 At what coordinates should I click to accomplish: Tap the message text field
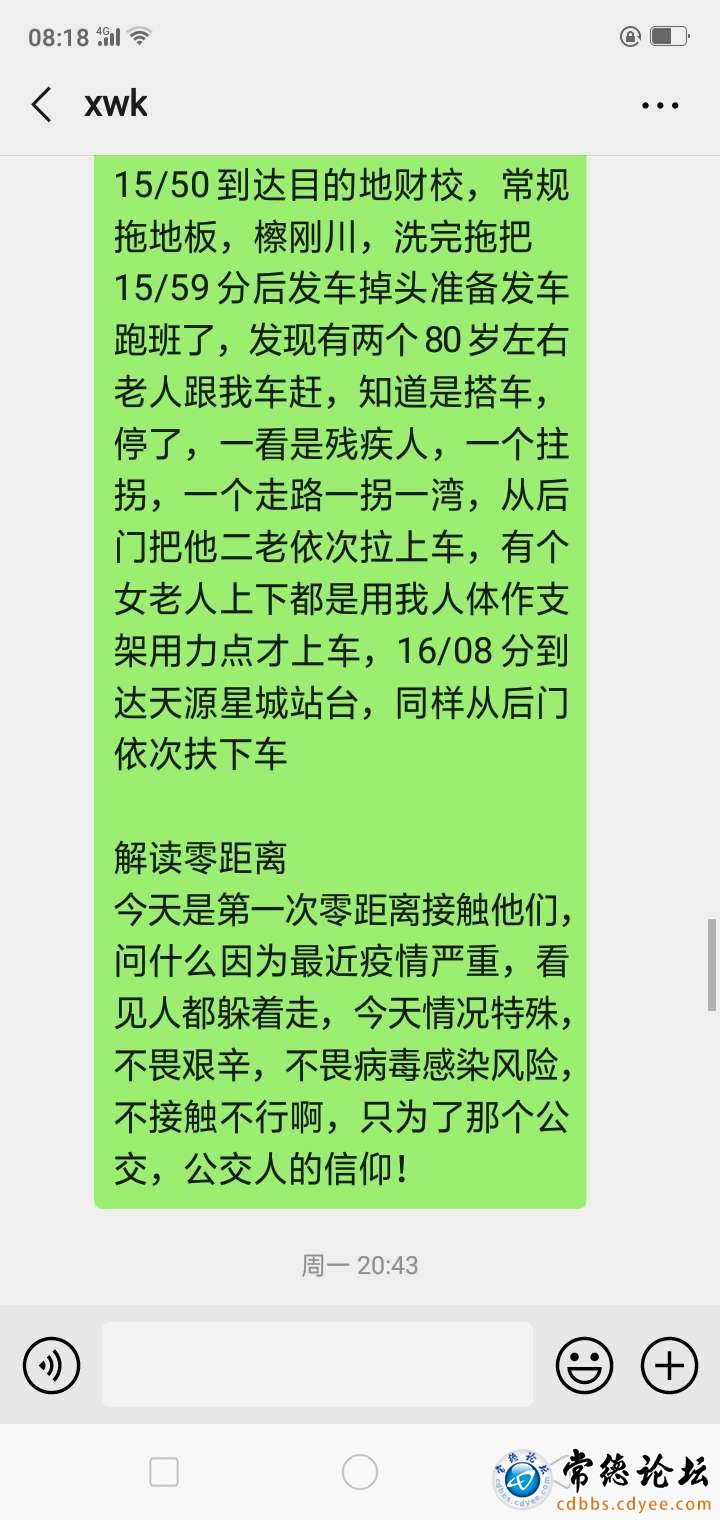317,1364
